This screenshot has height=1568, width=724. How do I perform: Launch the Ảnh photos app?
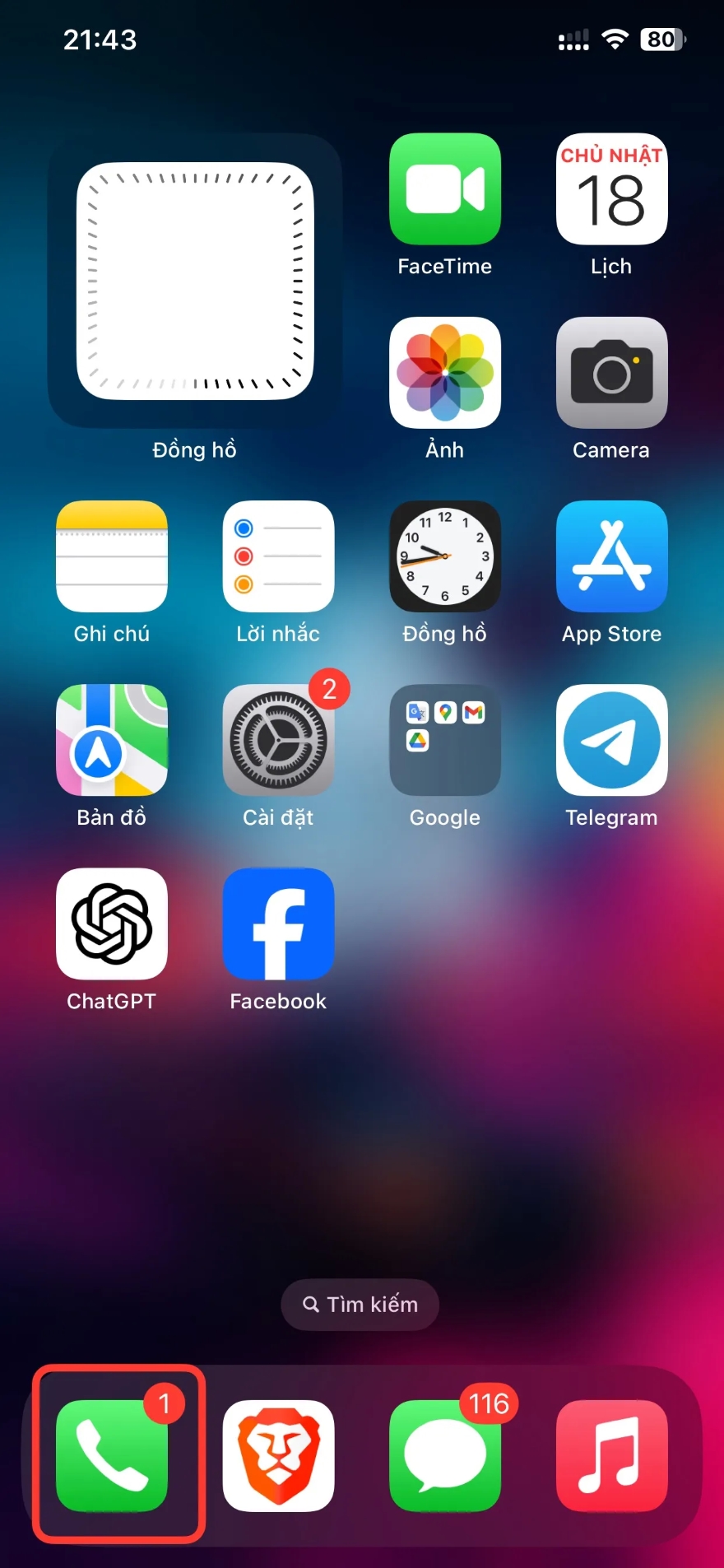click(x=444, y=374)
